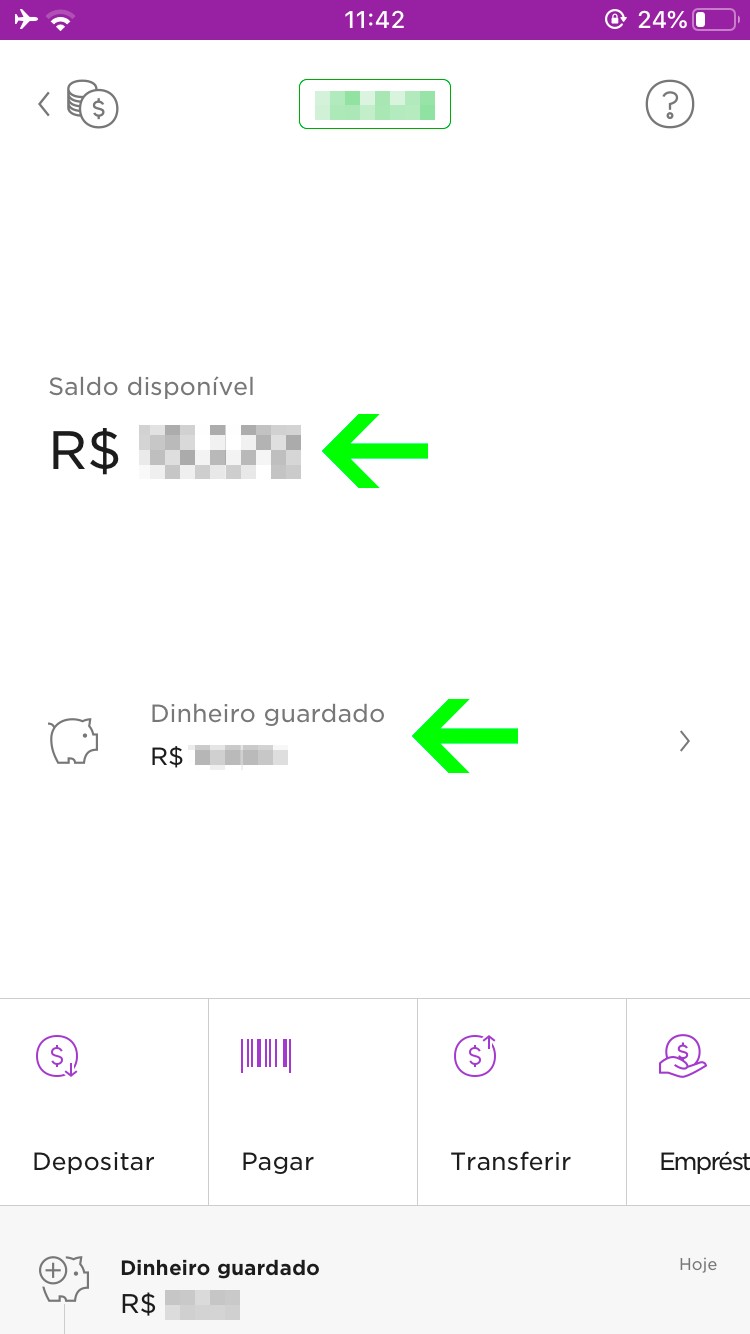Image resolution: width=750 pixels, height=1334 pixels.
Task: Open the Empréstimo loan option
Action: click(692, 1102)
